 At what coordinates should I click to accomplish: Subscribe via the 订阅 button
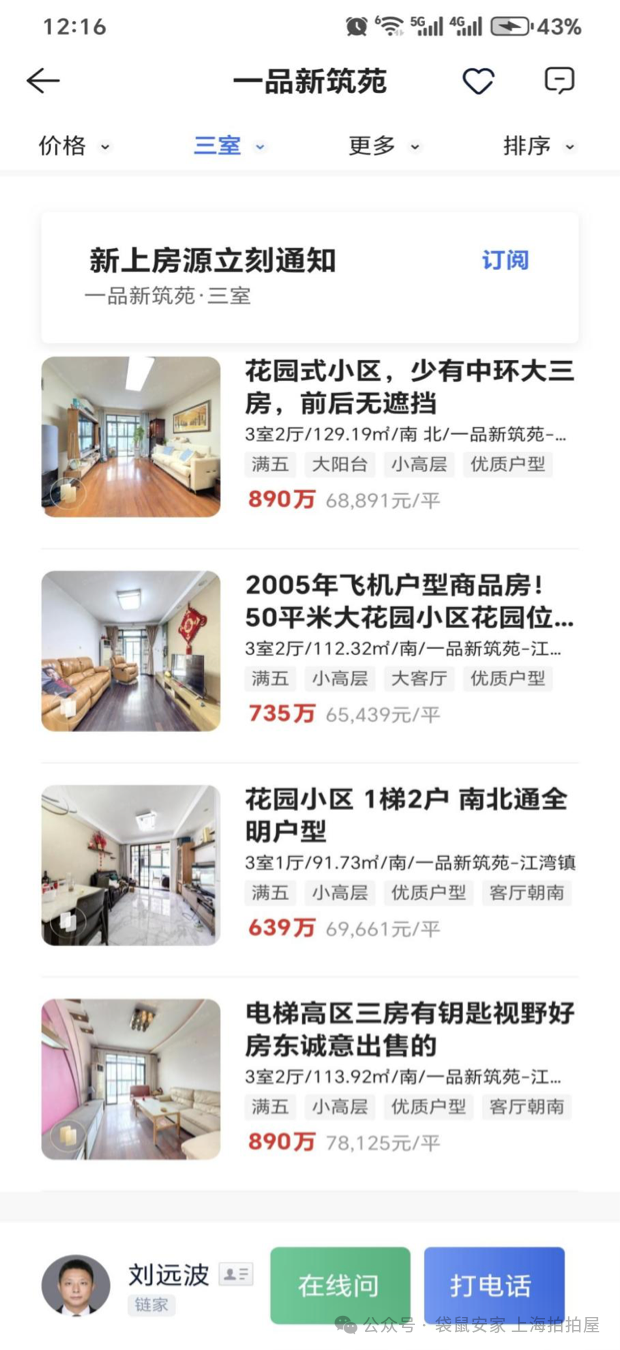(505, 261)
